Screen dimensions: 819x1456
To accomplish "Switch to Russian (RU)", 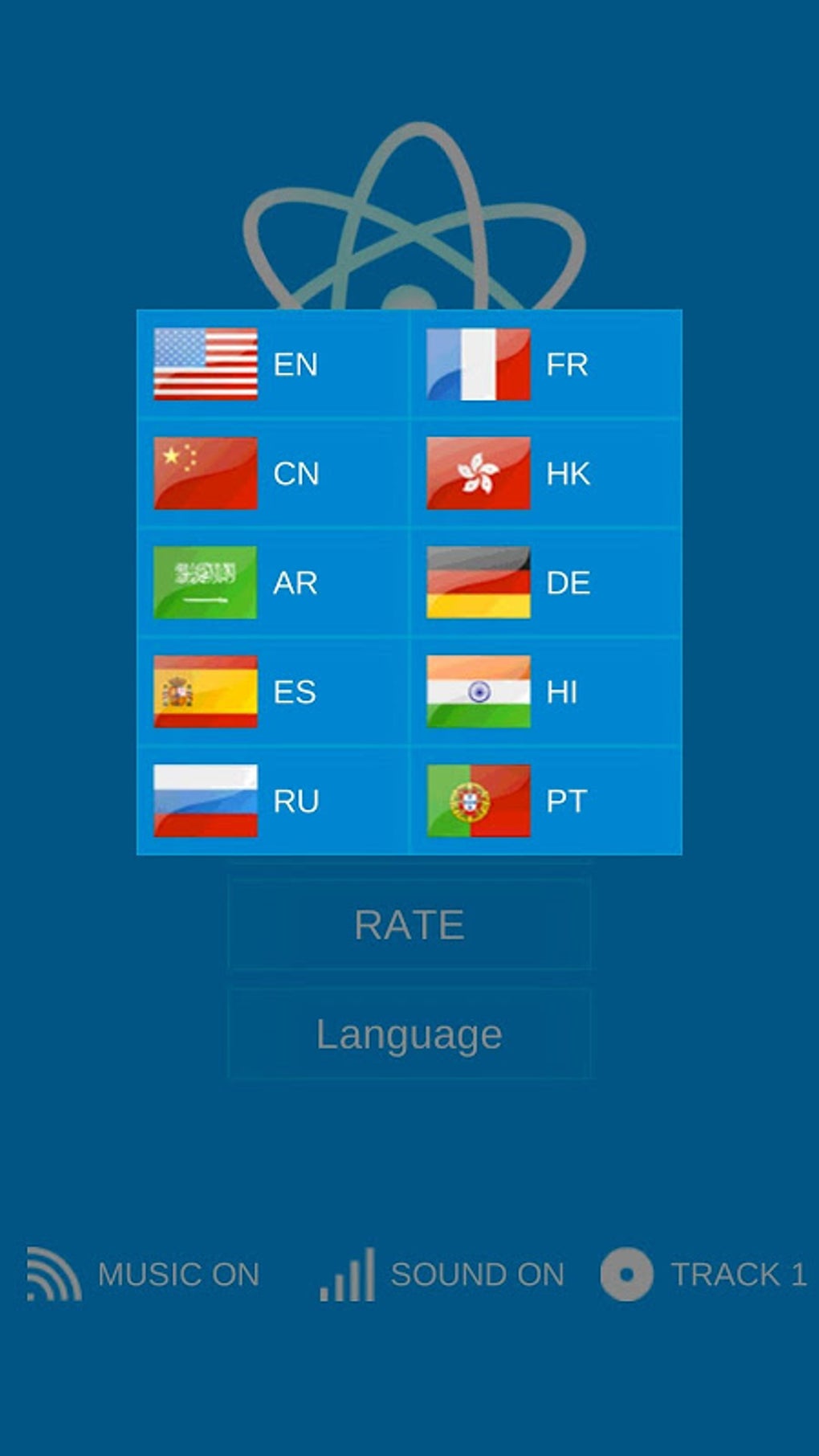I will (273, 801).
